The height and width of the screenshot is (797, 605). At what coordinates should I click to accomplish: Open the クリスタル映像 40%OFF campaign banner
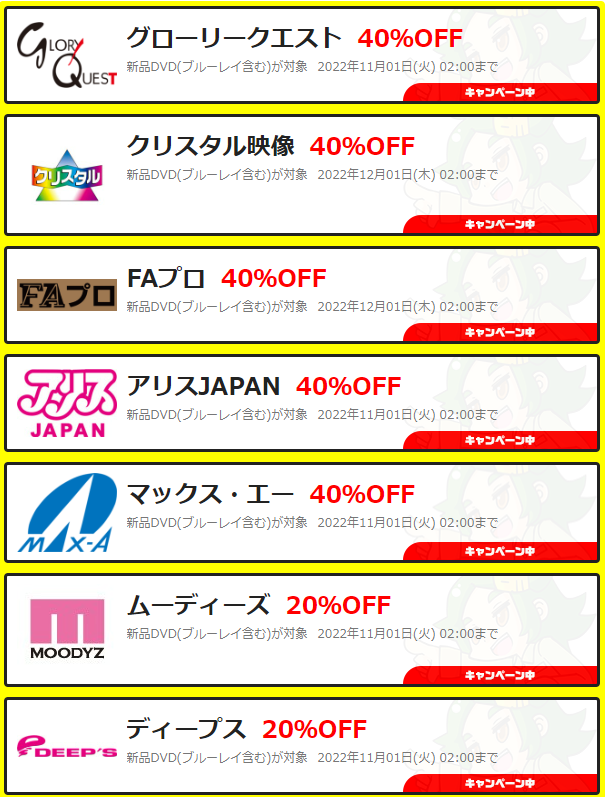[301, 175]
